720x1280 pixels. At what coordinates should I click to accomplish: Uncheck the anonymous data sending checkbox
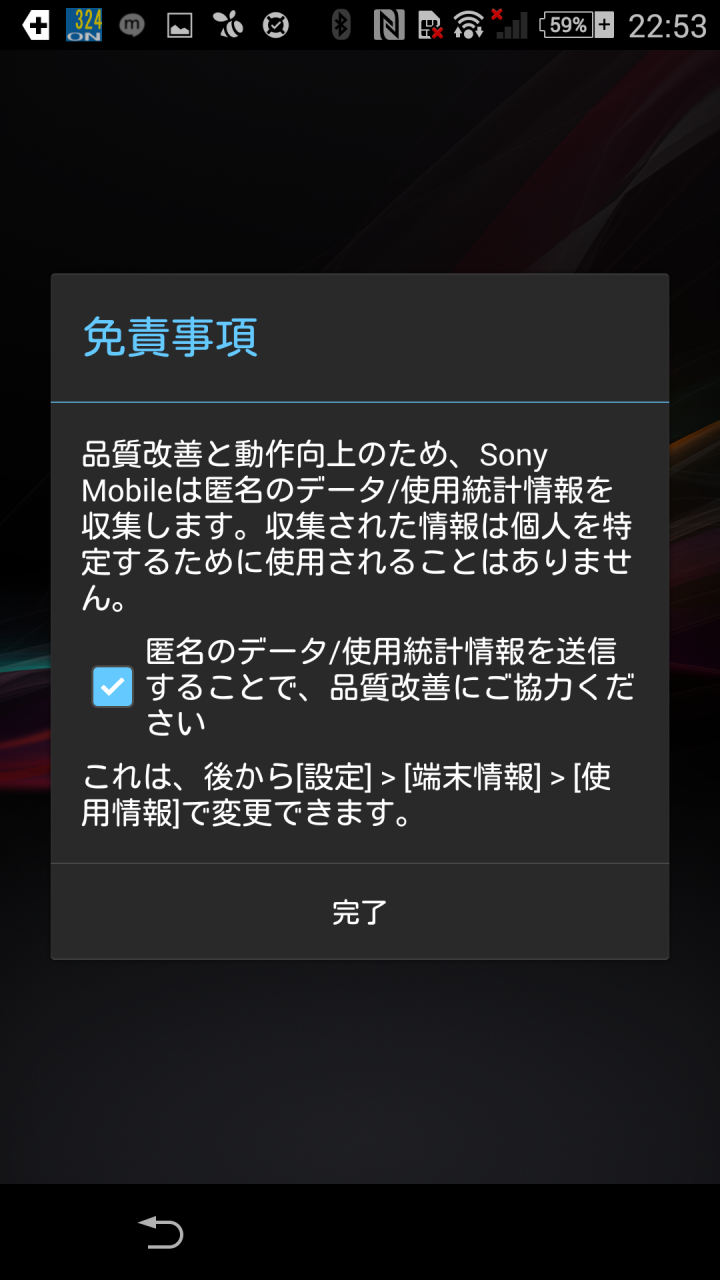point(112,687)
